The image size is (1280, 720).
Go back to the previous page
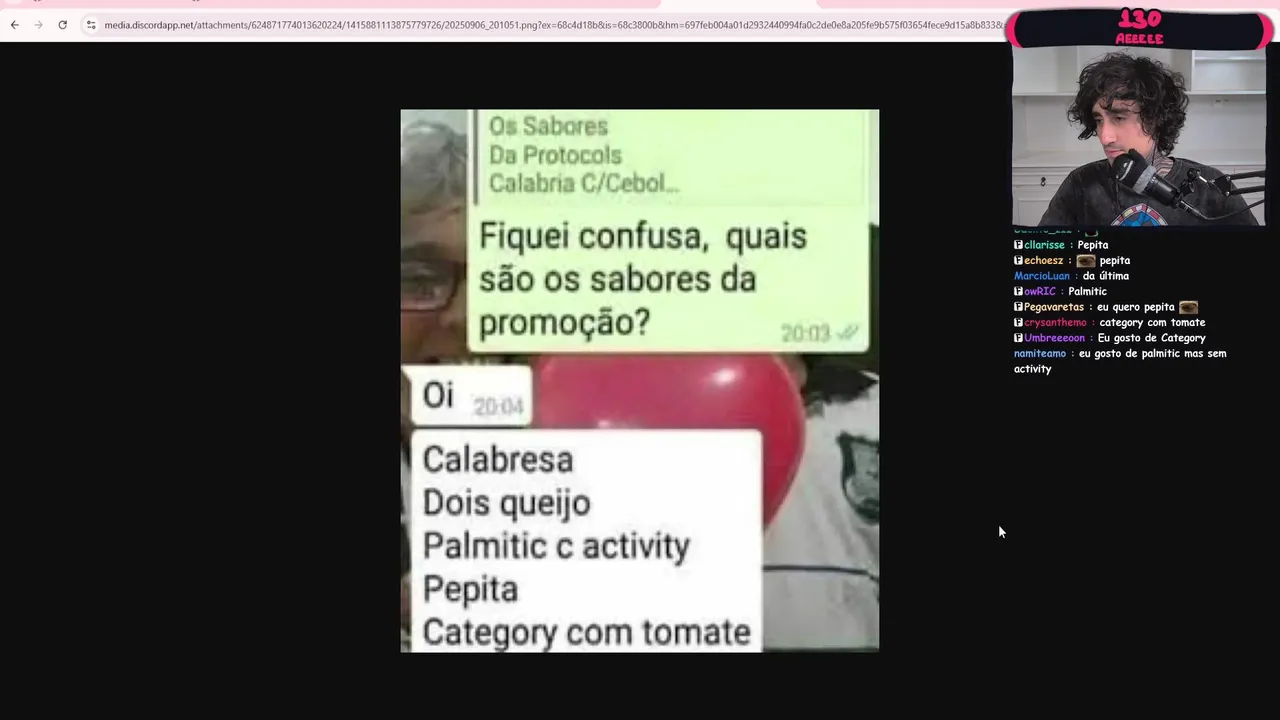click(x=14, y=25)
